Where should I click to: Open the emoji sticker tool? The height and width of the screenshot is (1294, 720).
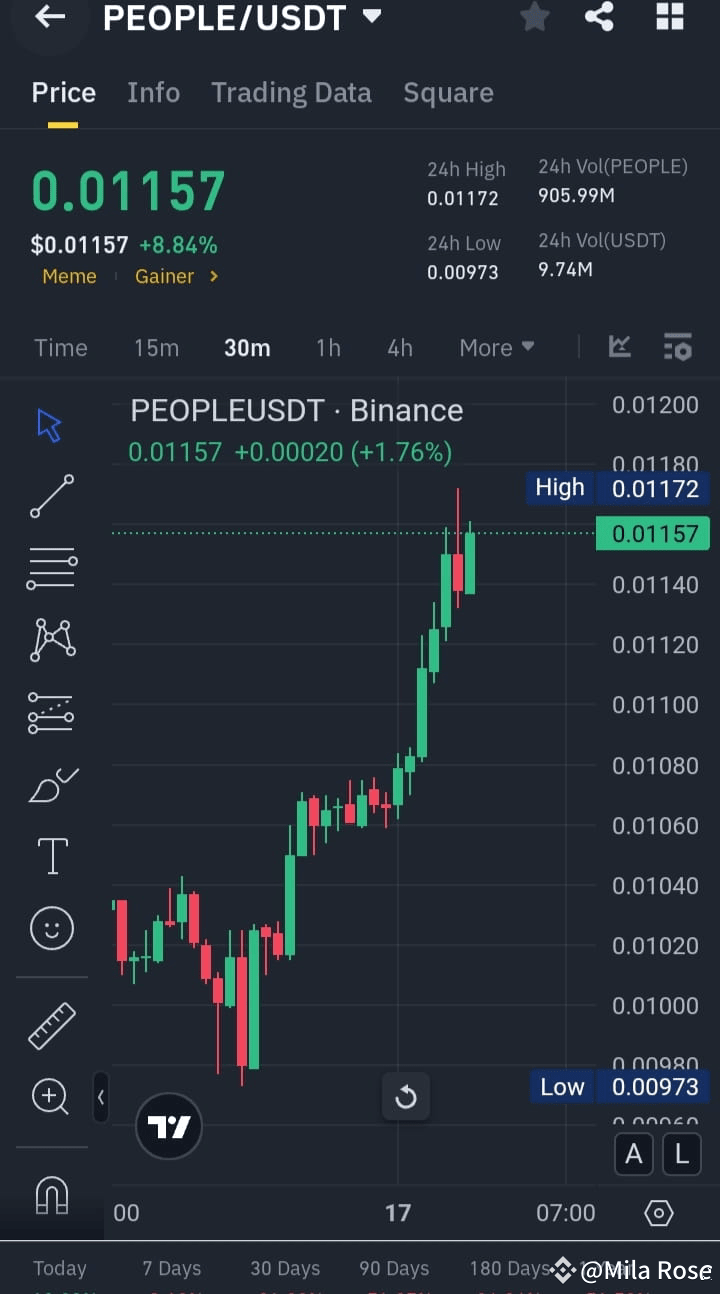click(51, 928)
